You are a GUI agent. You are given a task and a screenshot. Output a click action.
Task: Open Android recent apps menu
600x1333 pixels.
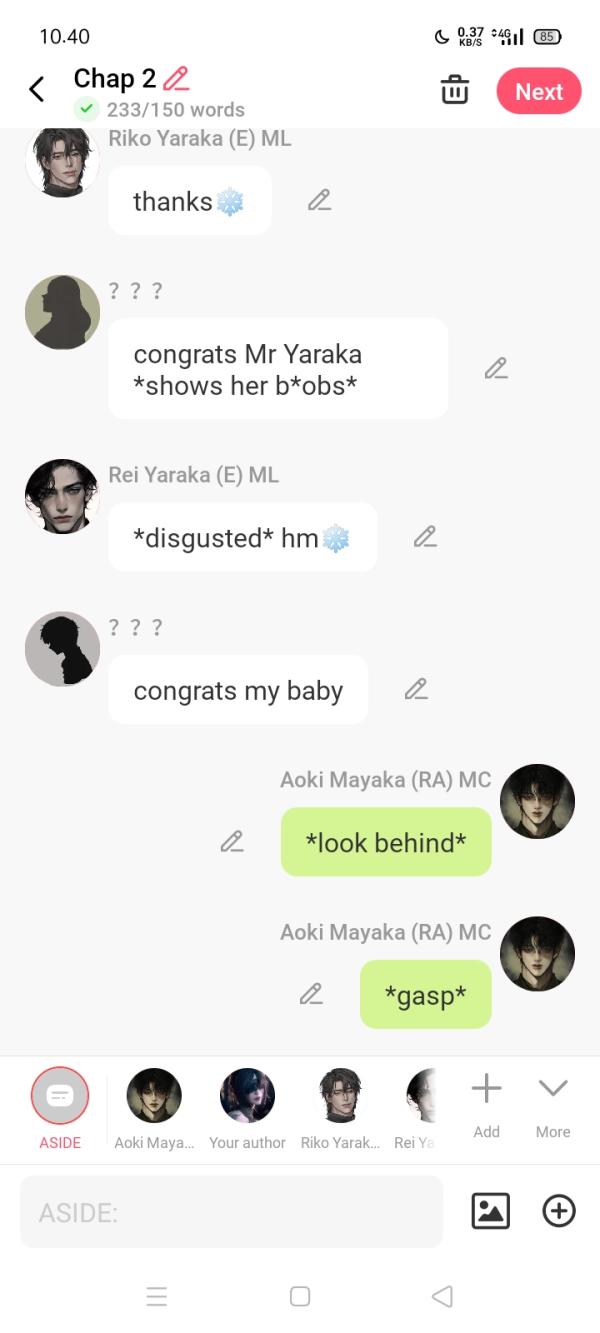[x=157, y=1297]
